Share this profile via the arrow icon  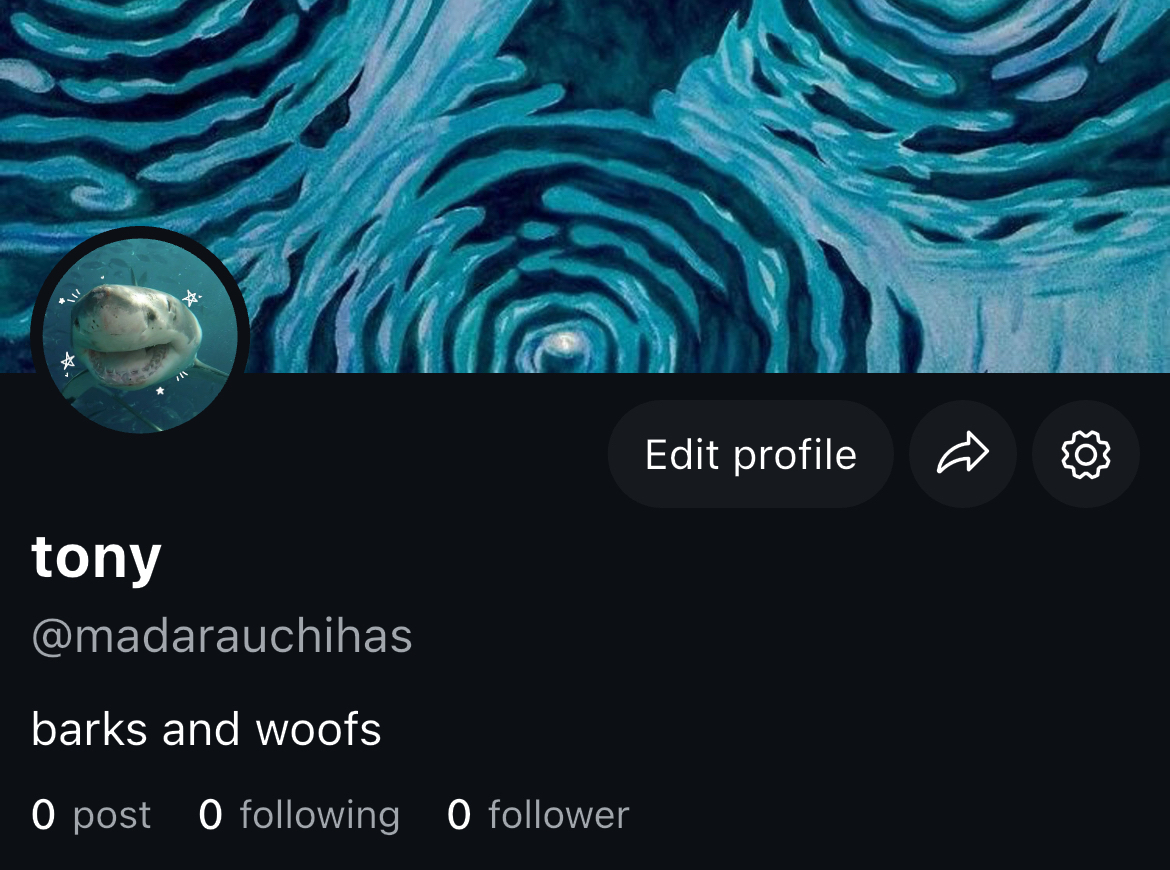tap(962, 455)
